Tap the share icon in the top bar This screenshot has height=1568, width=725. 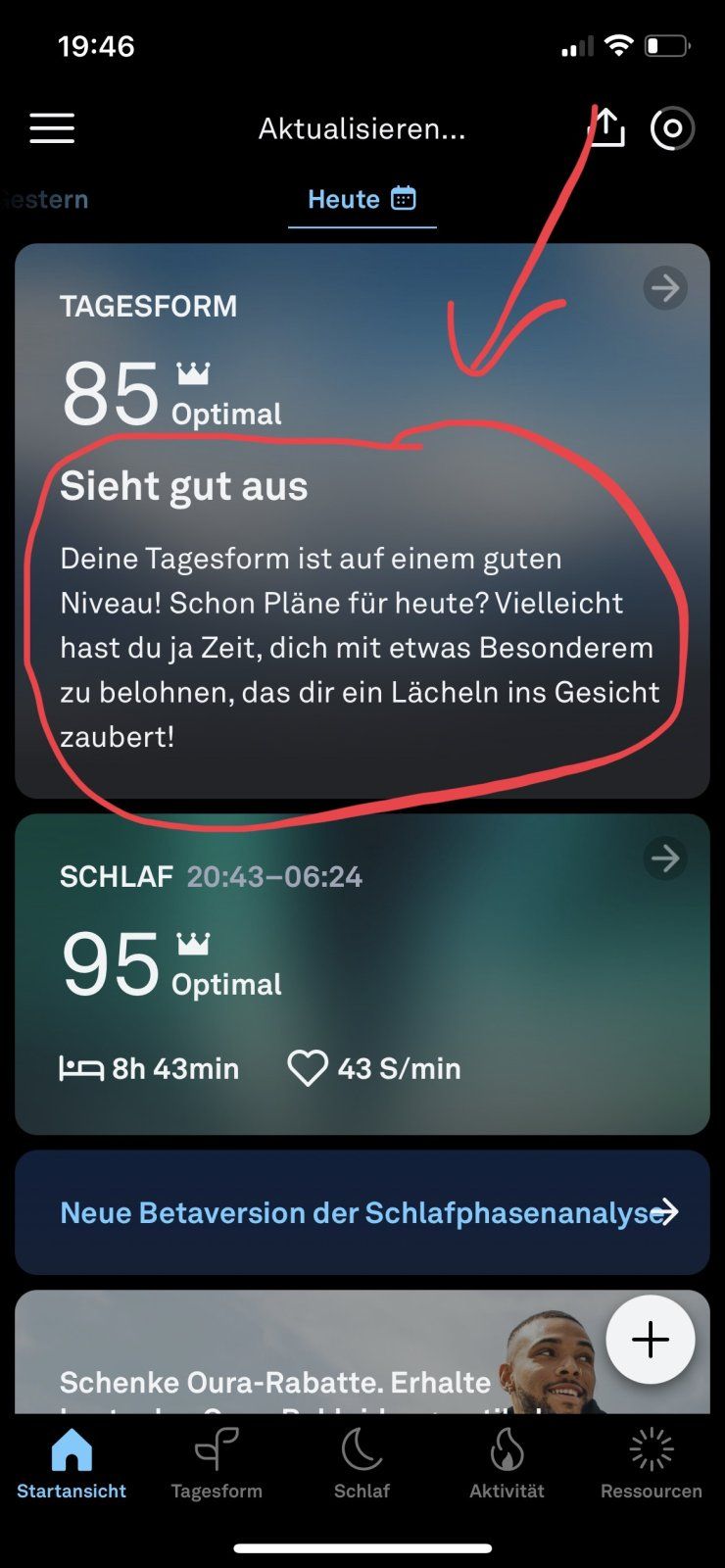point(606,127)
